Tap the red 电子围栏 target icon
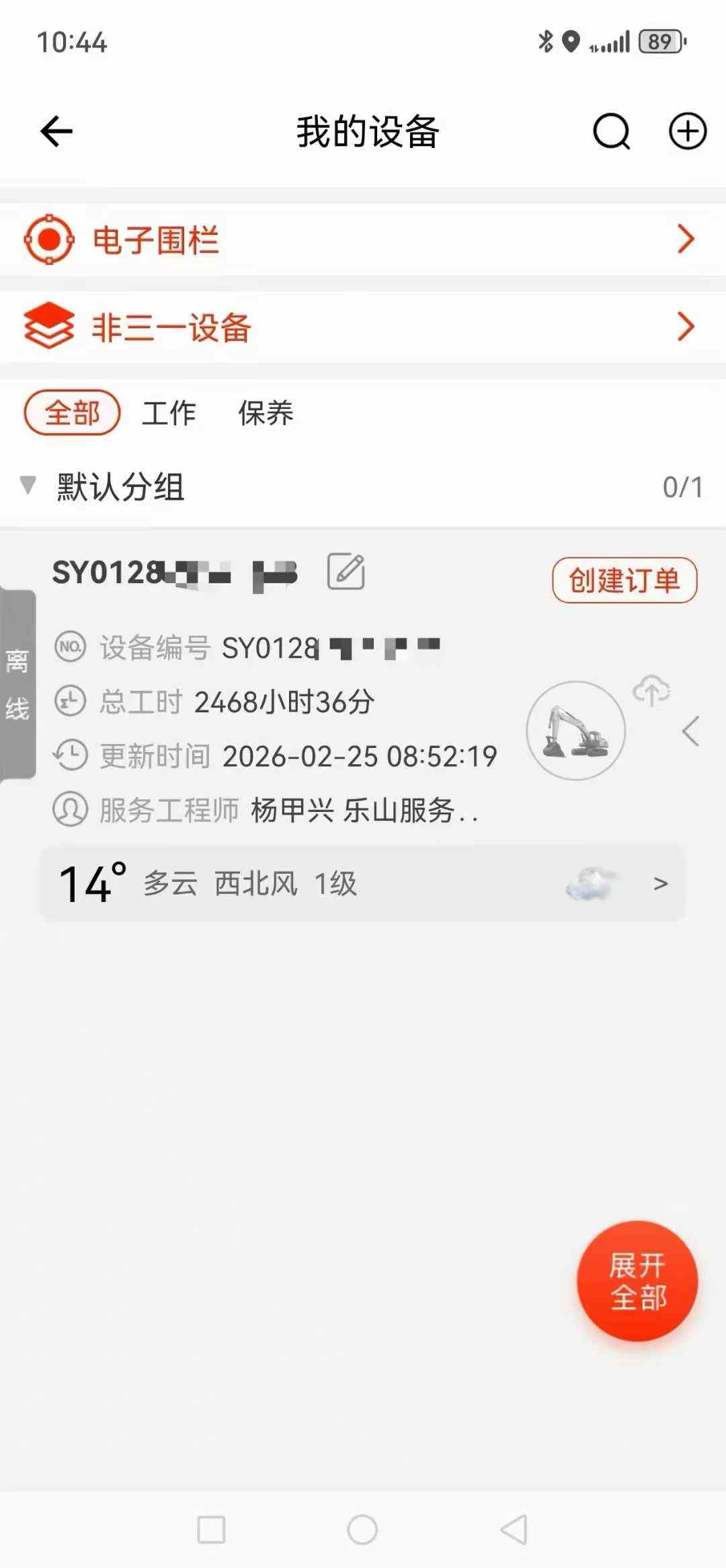726x1568 pixels. pyautogui.click(x=49, y=239)
